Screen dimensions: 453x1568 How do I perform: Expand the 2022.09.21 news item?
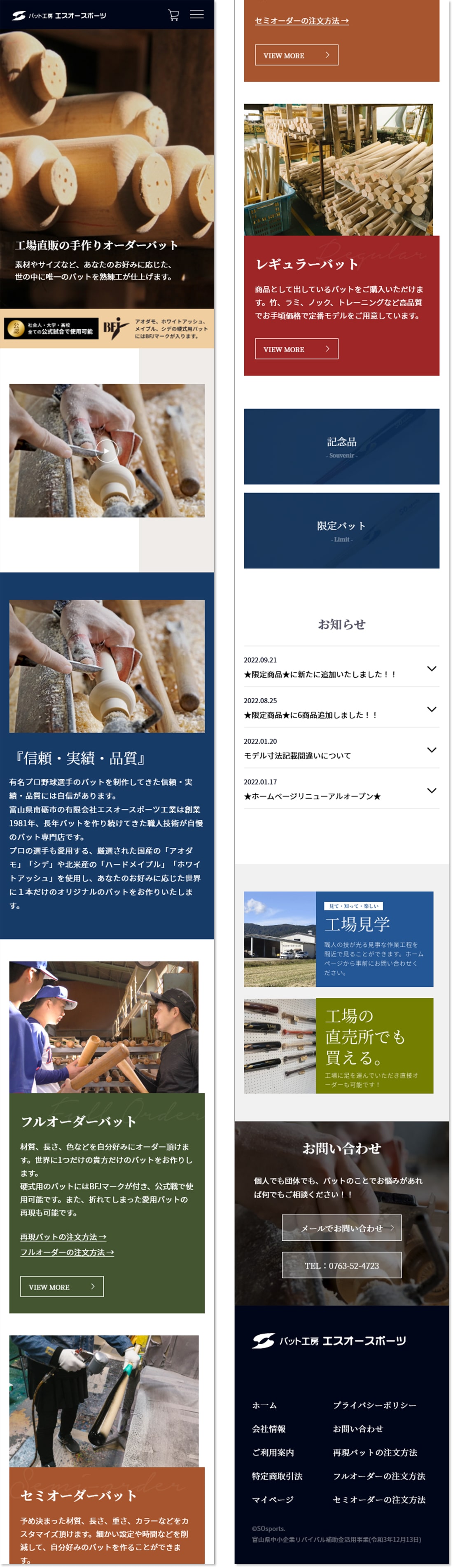431,668
